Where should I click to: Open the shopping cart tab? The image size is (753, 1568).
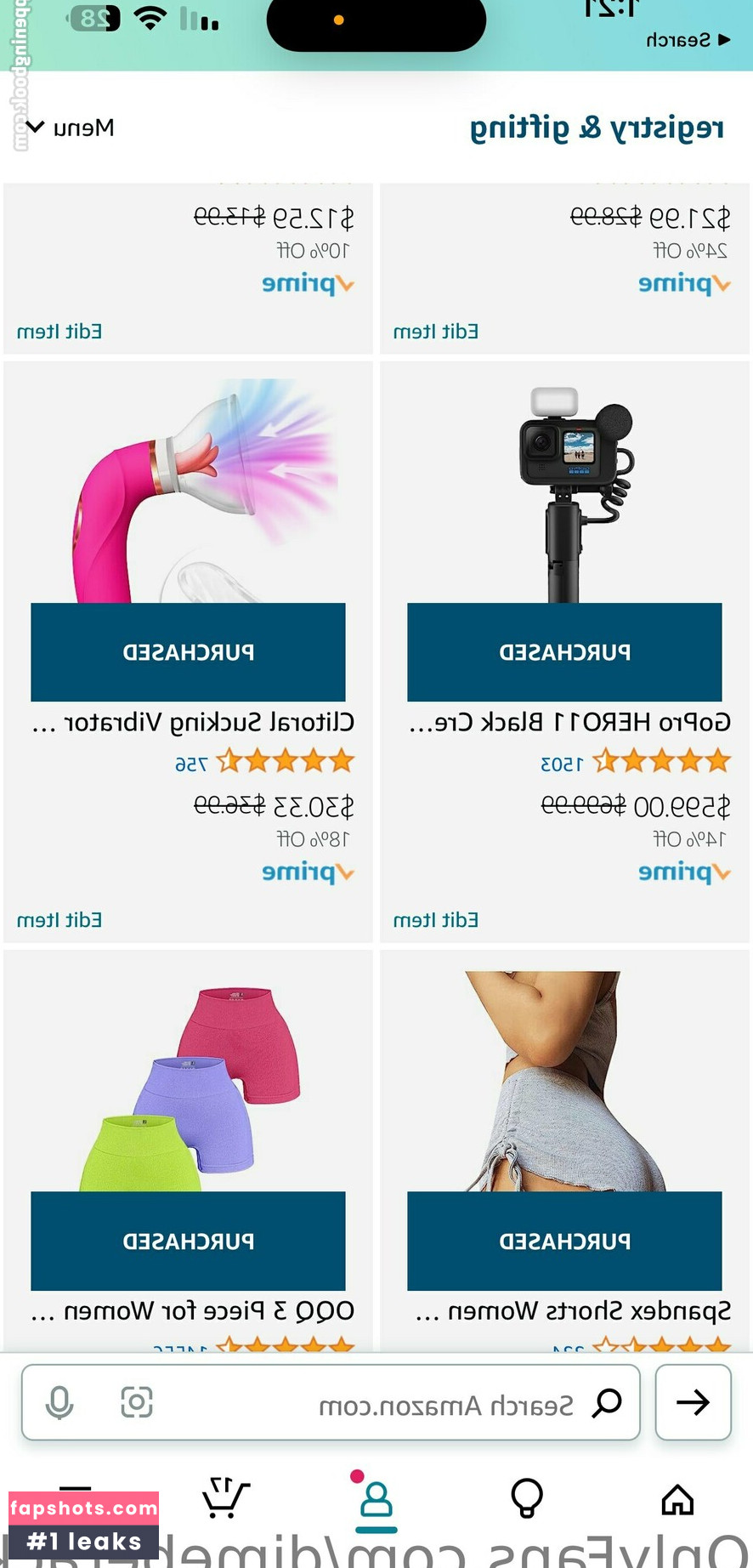click(x=225, y=1498)
